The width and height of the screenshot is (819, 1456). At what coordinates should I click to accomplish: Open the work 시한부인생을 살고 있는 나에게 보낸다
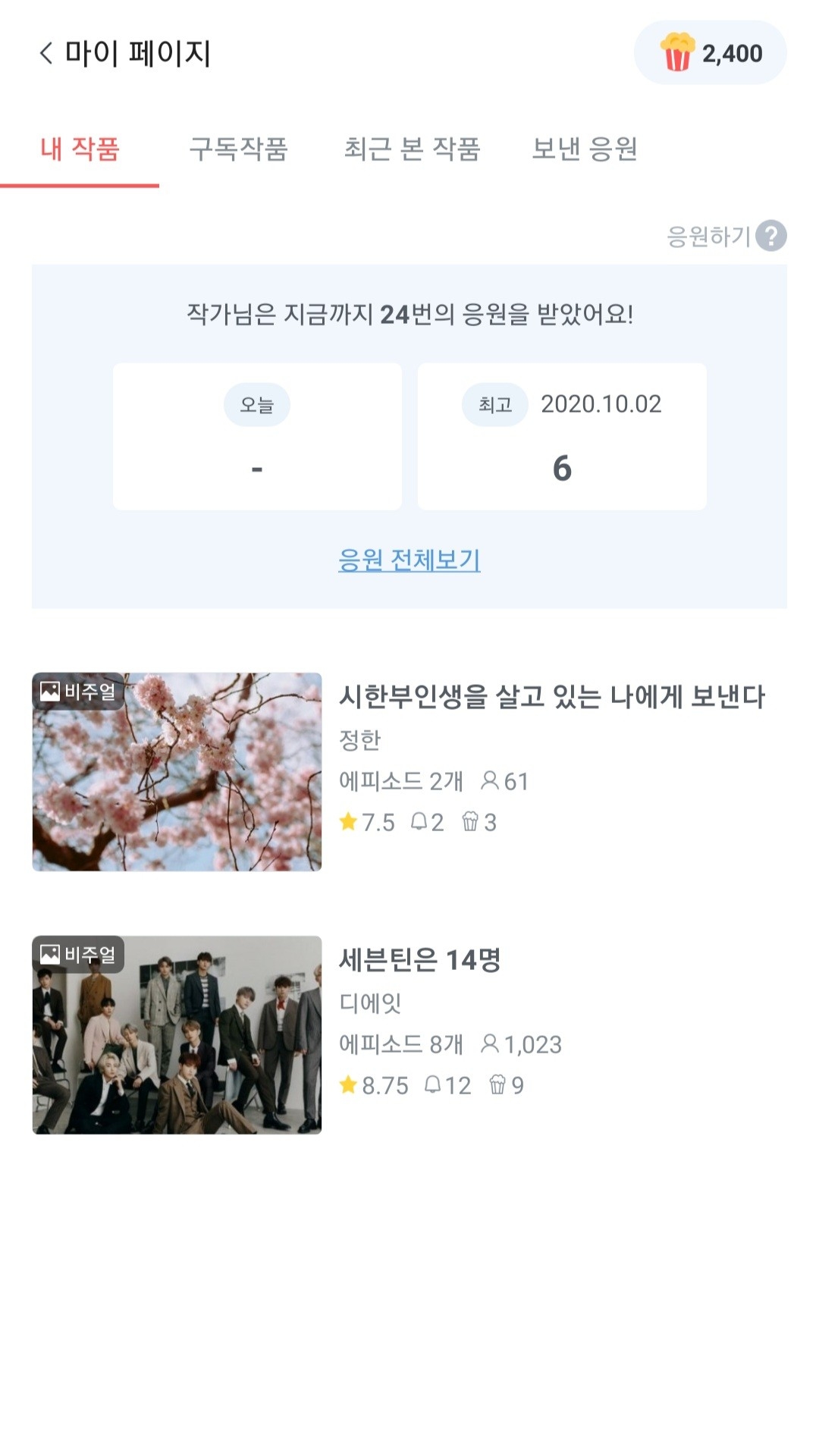pyautogui.click(x=551, y=697)
